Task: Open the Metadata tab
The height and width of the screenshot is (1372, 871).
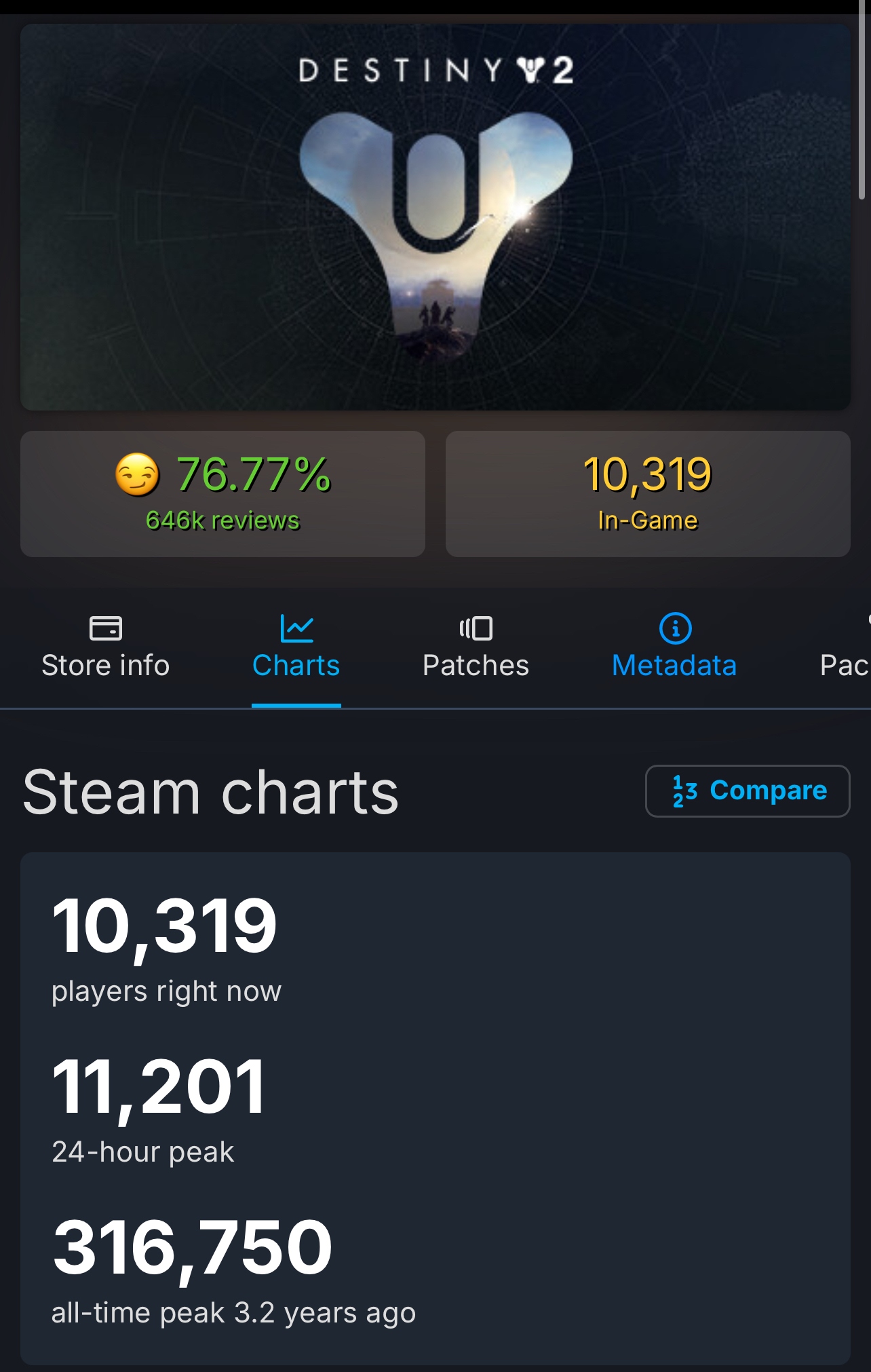Action: click(674, 647)
